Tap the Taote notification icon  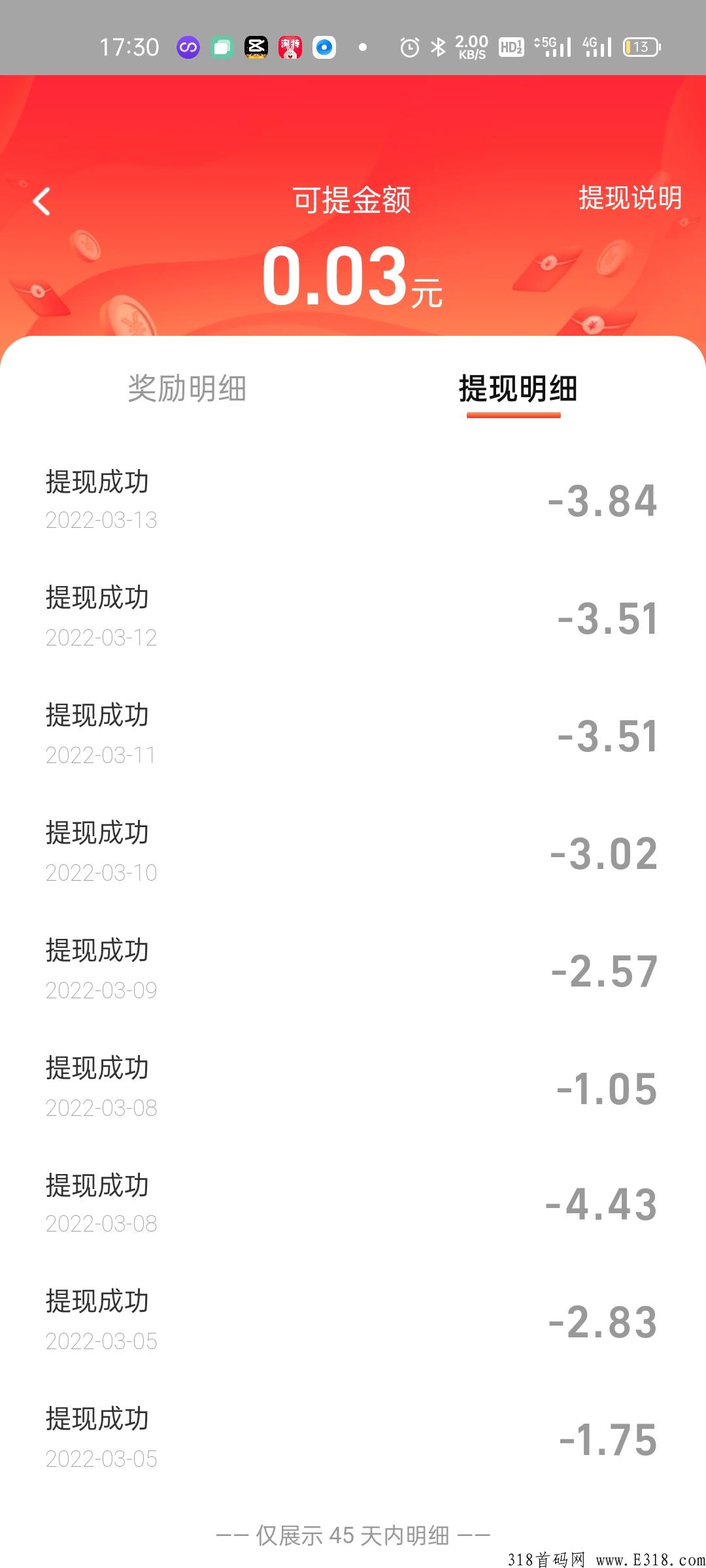point(290,46)
